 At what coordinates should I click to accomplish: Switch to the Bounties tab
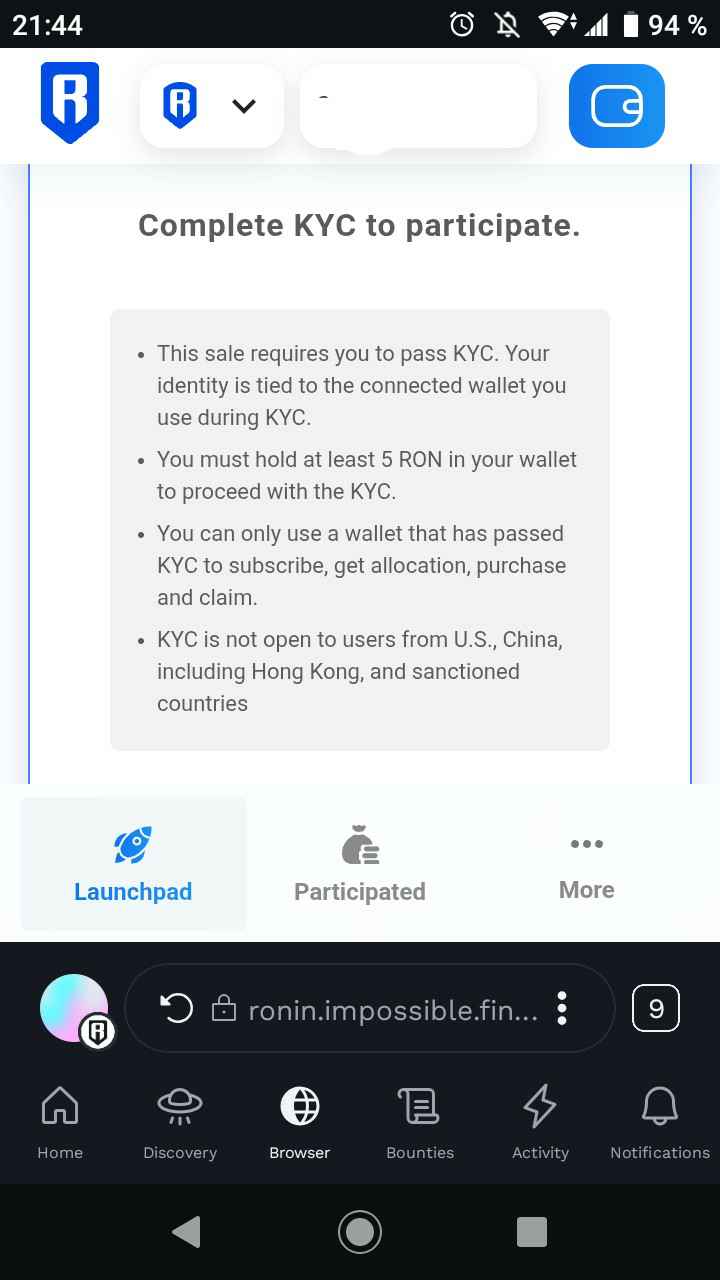tap(420, 1123)
